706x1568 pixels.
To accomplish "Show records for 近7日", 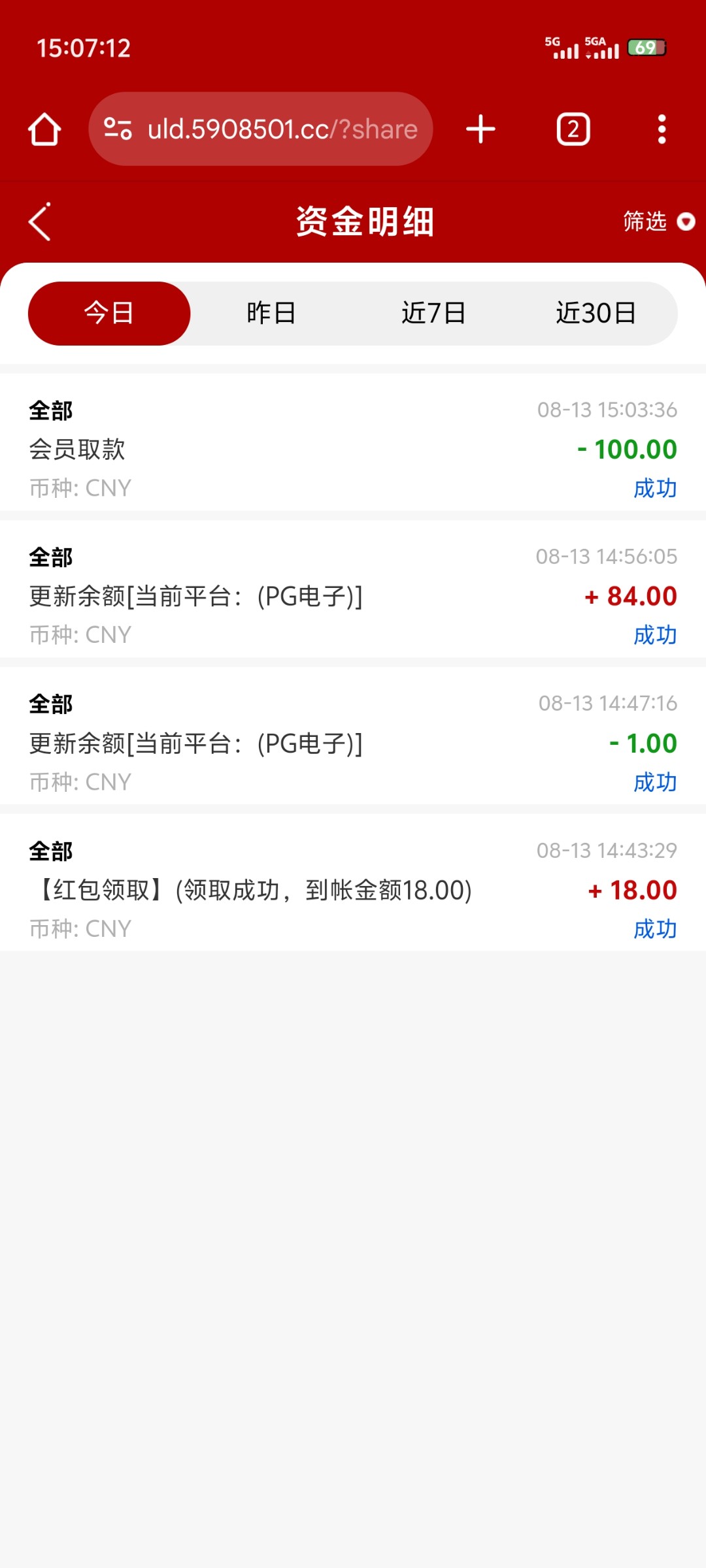I will click(433, 313).
